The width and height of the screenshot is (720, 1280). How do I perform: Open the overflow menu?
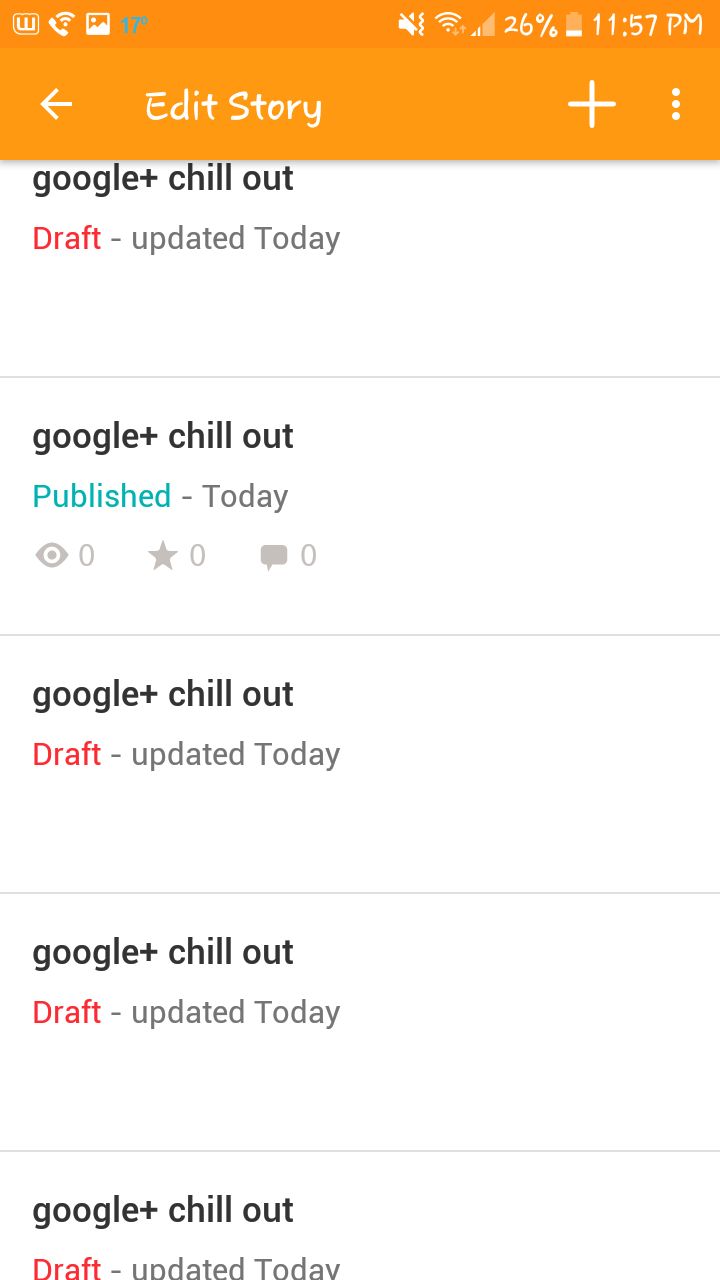click(676, 104)
